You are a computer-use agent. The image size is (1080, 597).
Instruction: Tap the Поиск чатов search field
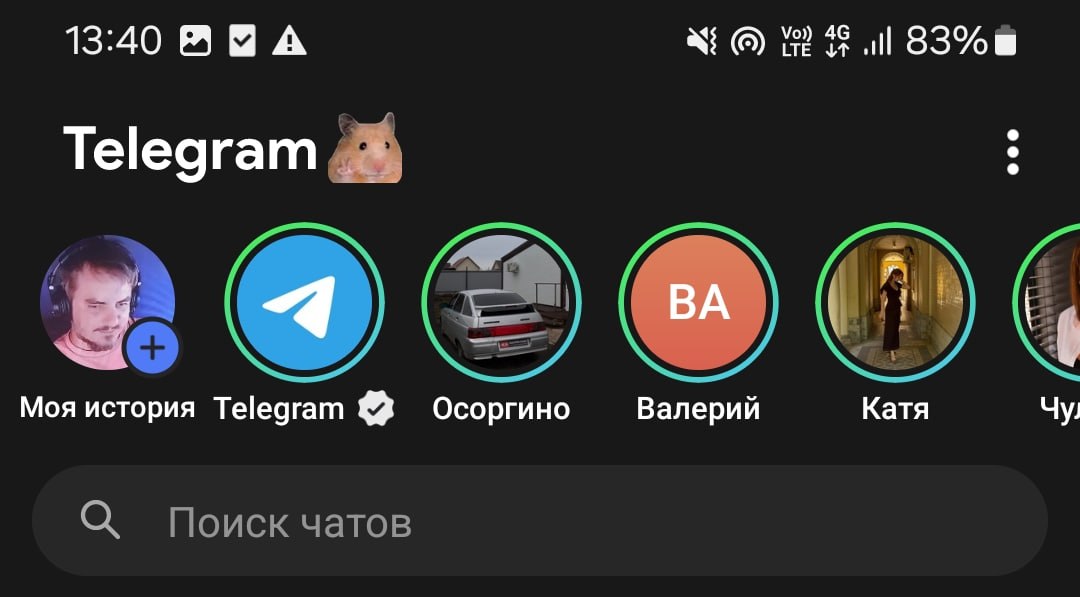click(540, 521)
